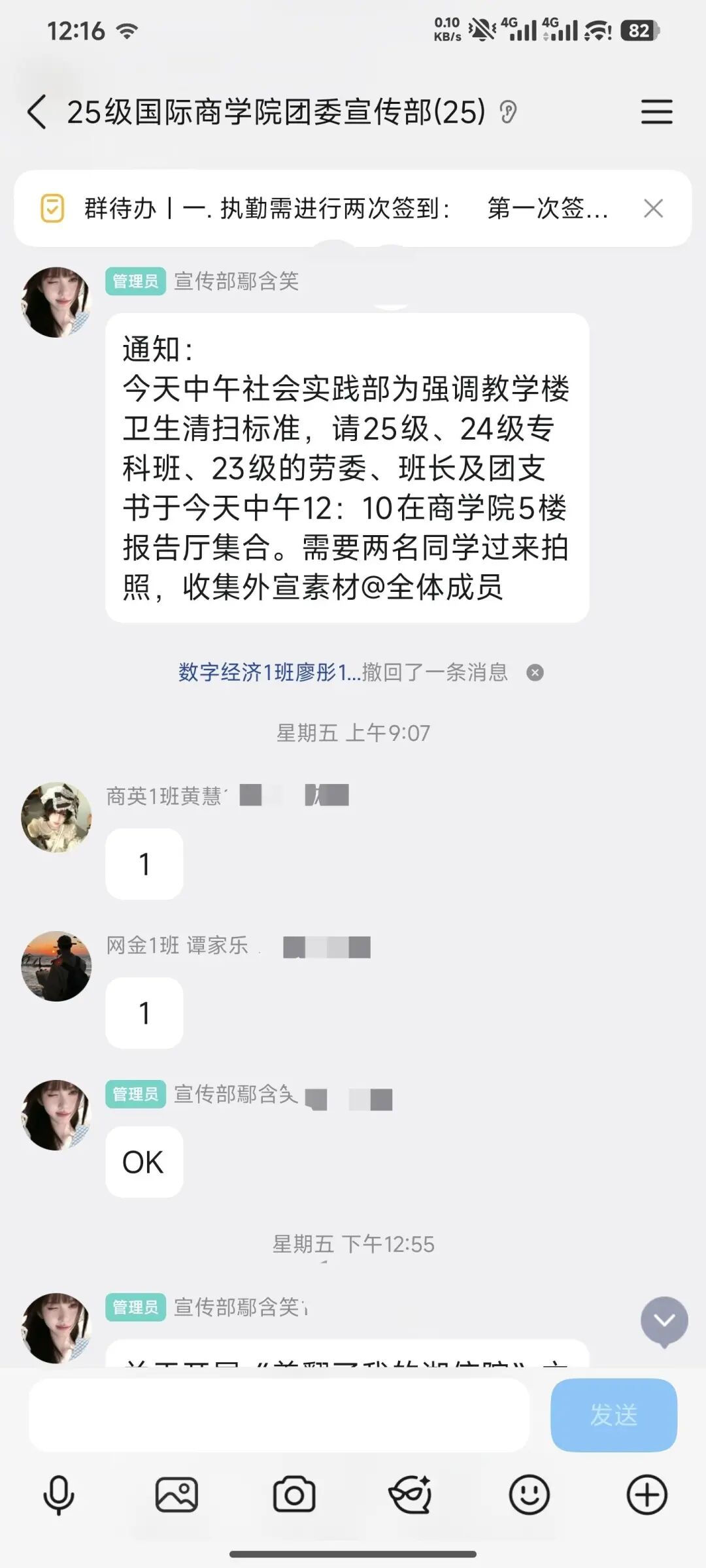This screenshot has height=1568, width=706.
Task: Launch the camera to take a photo
Action: point(294,1495)
